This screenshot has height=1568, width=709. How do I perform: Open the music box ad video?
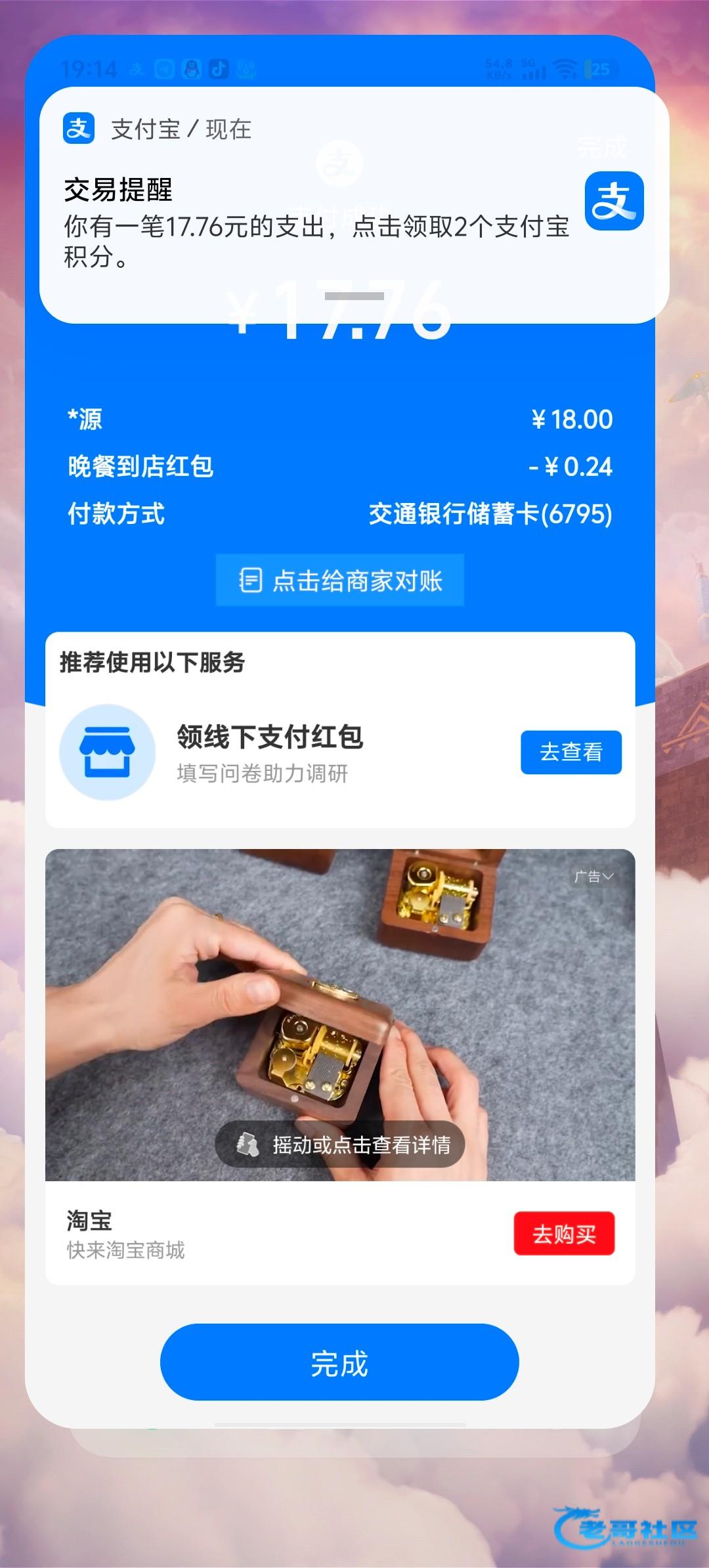(340, 985)
